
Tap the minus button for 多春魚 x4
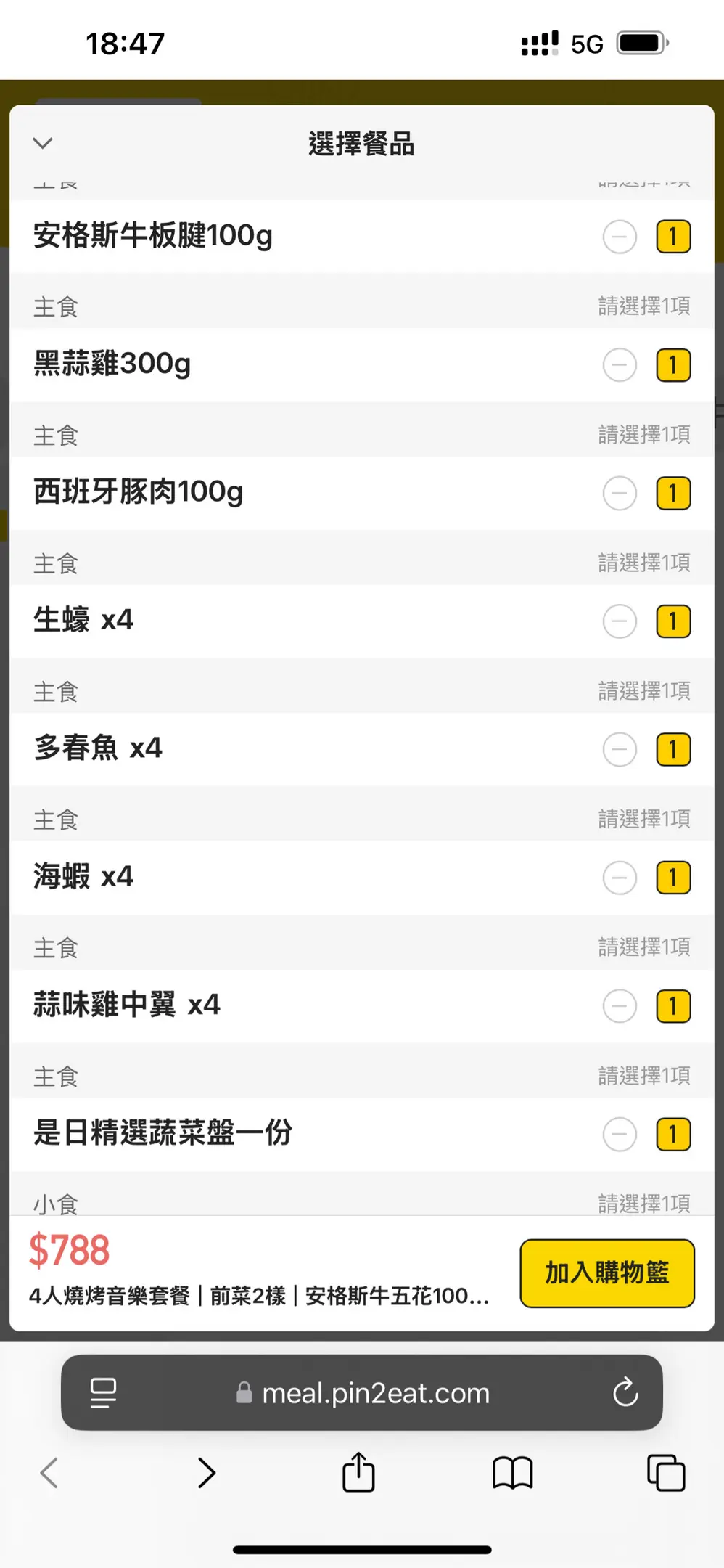(x=620, y=750)
